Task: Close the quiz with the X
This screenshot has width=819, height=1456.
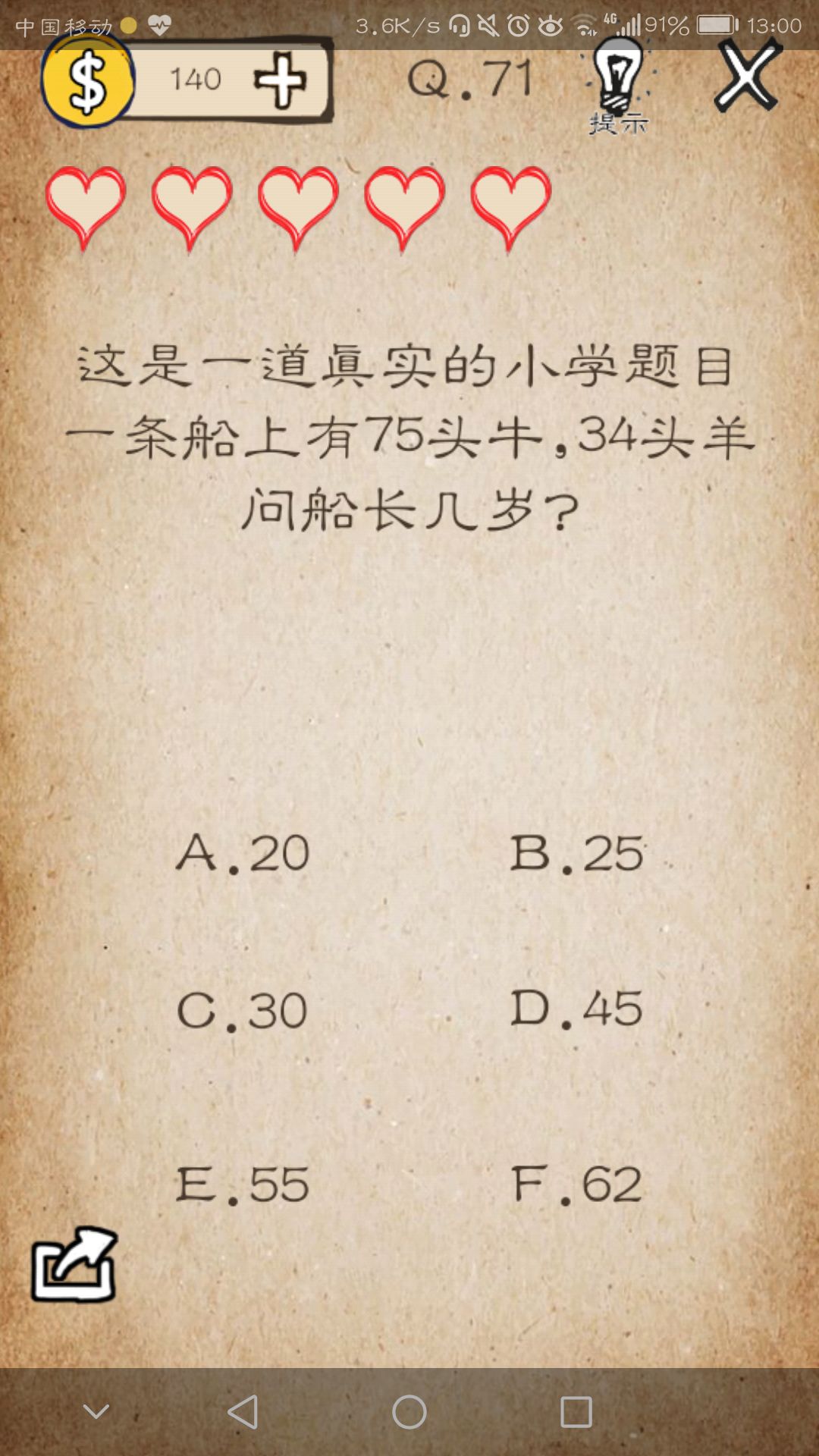Action: [747, 75]
